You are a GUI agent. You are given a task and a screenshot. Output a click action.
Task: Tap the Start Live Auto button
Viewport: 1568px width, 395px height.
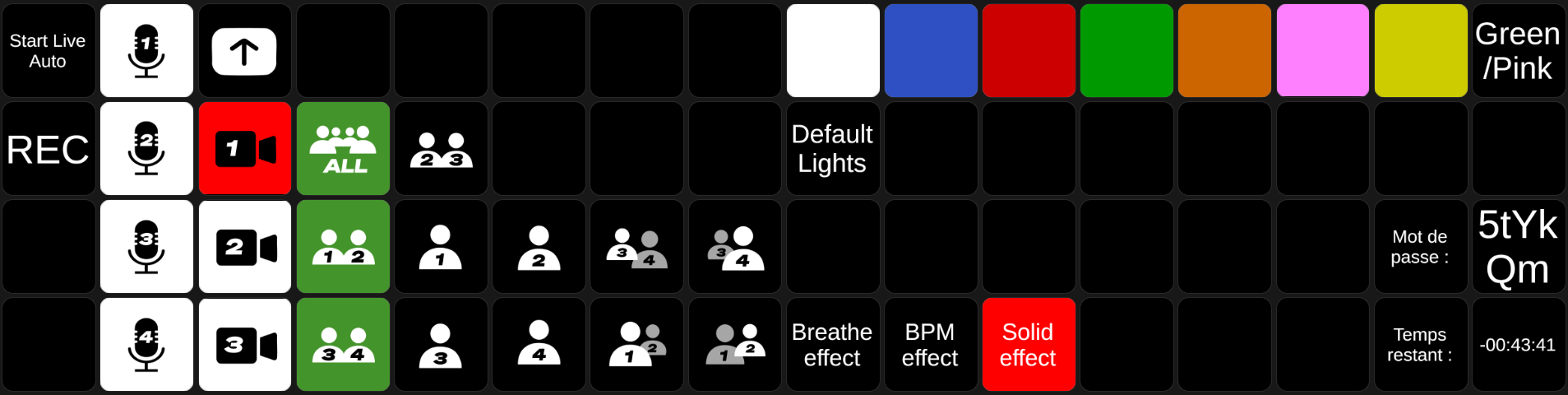(x=48, y=51)
